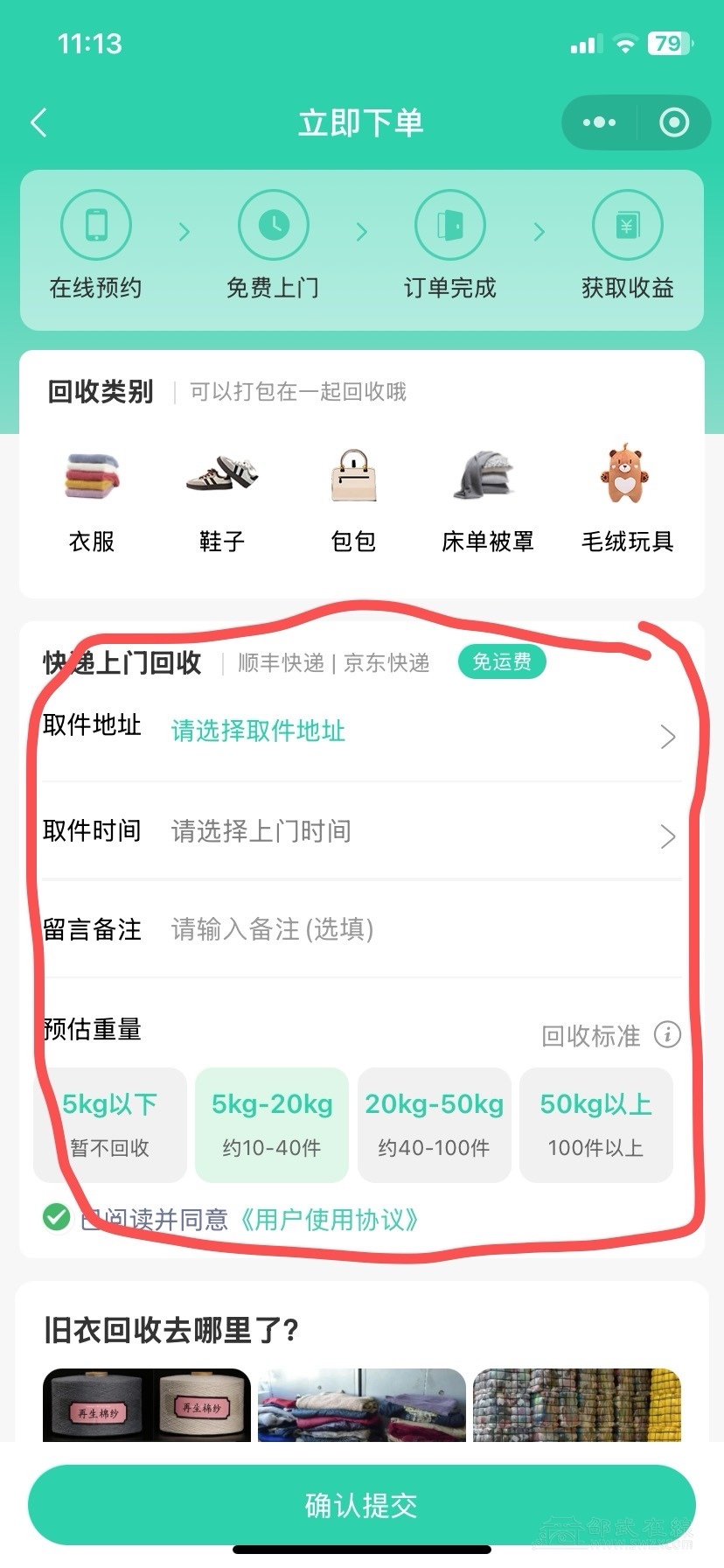The height and width of the screenshot is (1568, 724).
Task: View the 回收标准 info
Action: [610, 1036]
